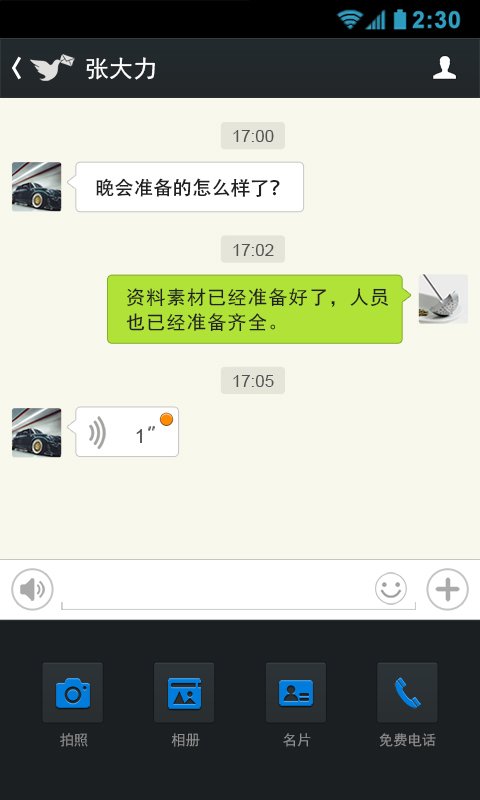Screen dimensions: 480x800
Task: View 张大力's car avatar beside the 晚会 message
Action: tap(37, 187)
